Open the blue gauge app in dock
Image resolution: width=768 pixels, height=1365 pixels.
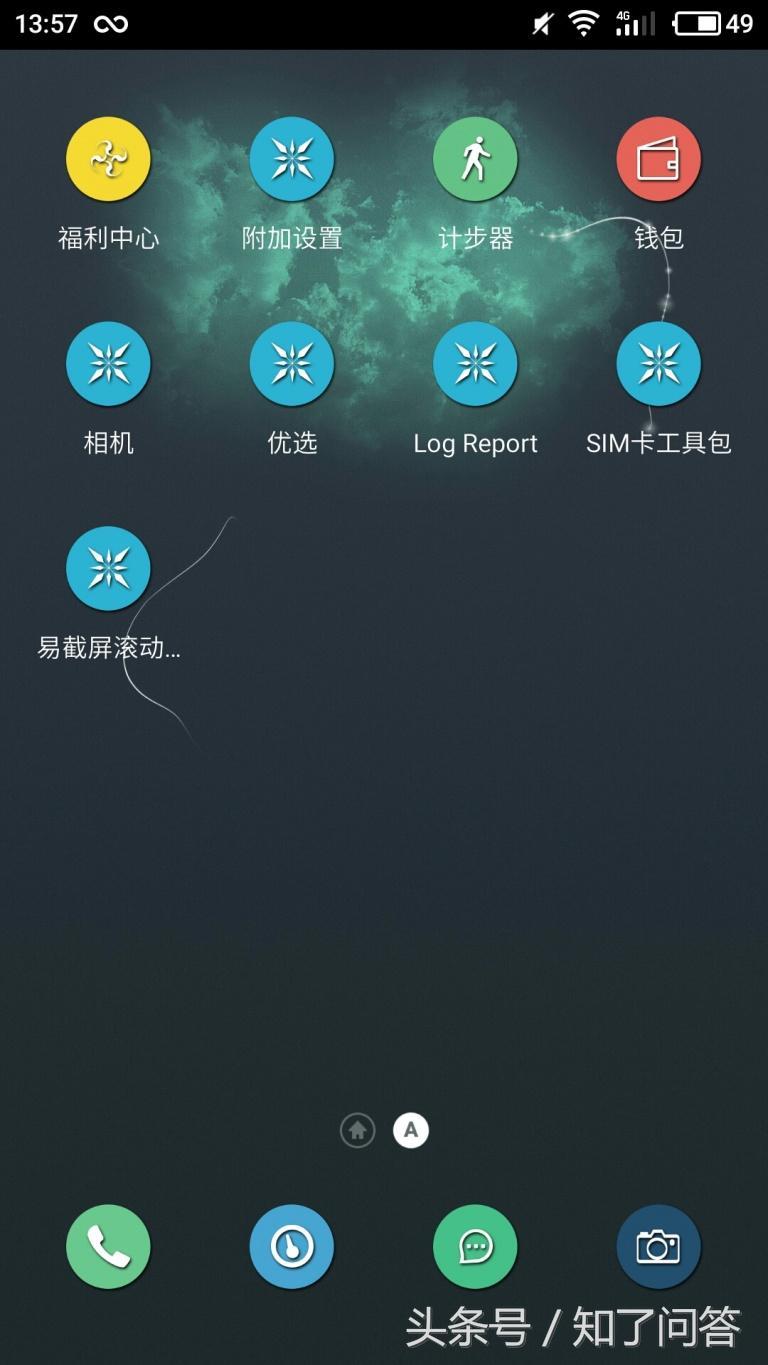tap(291, 1247)
